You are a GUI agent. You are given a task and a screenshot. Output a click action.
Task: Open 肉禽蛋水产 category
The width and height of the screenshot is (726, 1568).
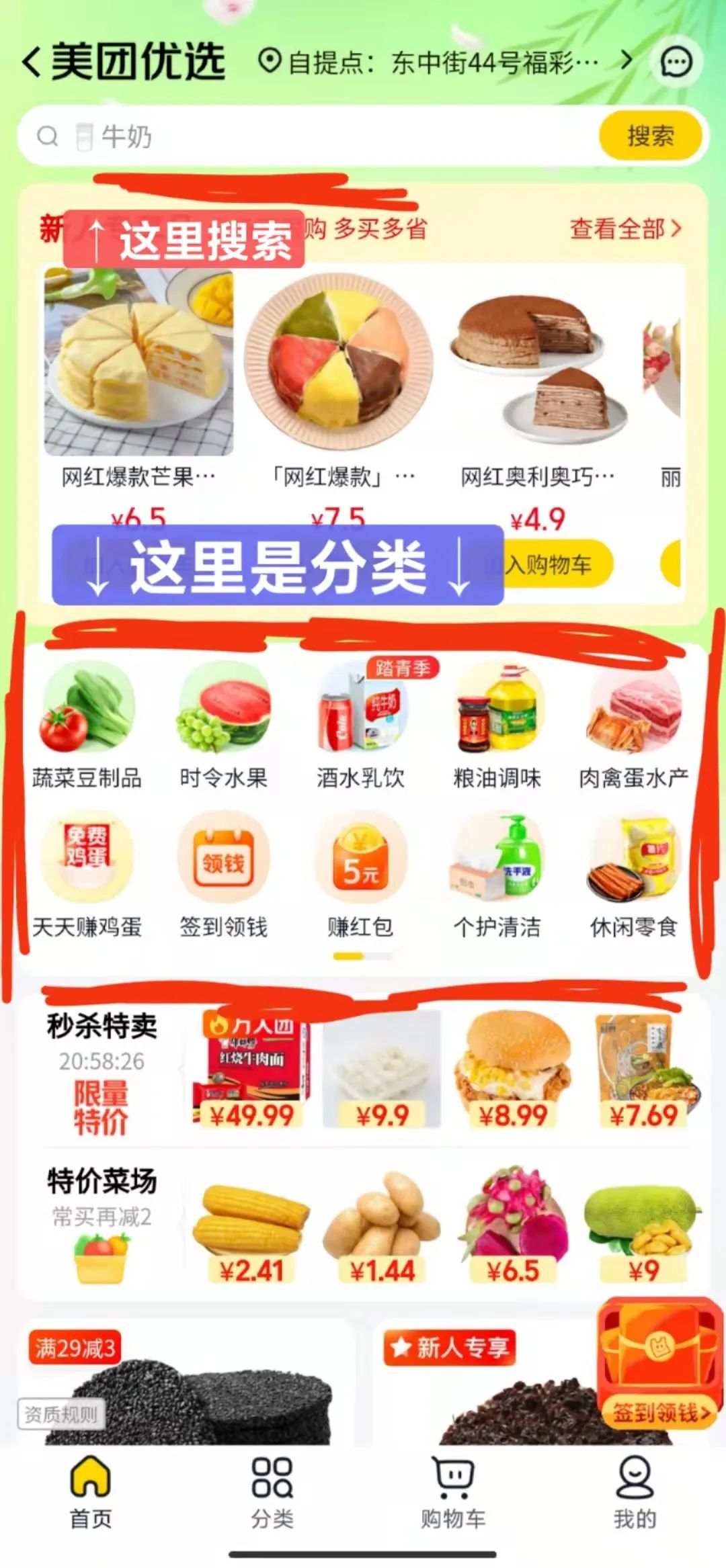634,726
